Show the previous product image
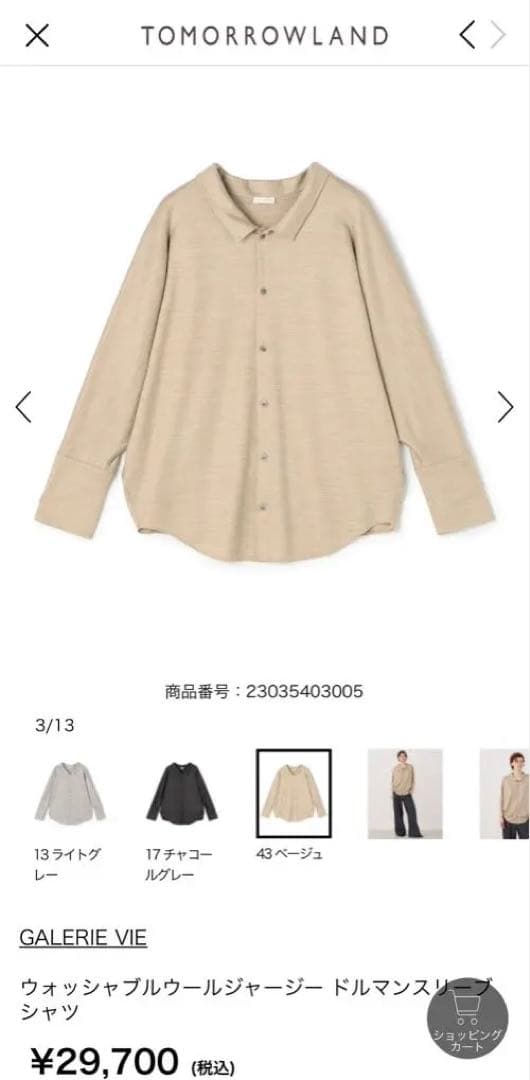Image resolution: width=530 pixels, height=1080 pixels. [x=23, y=406]
